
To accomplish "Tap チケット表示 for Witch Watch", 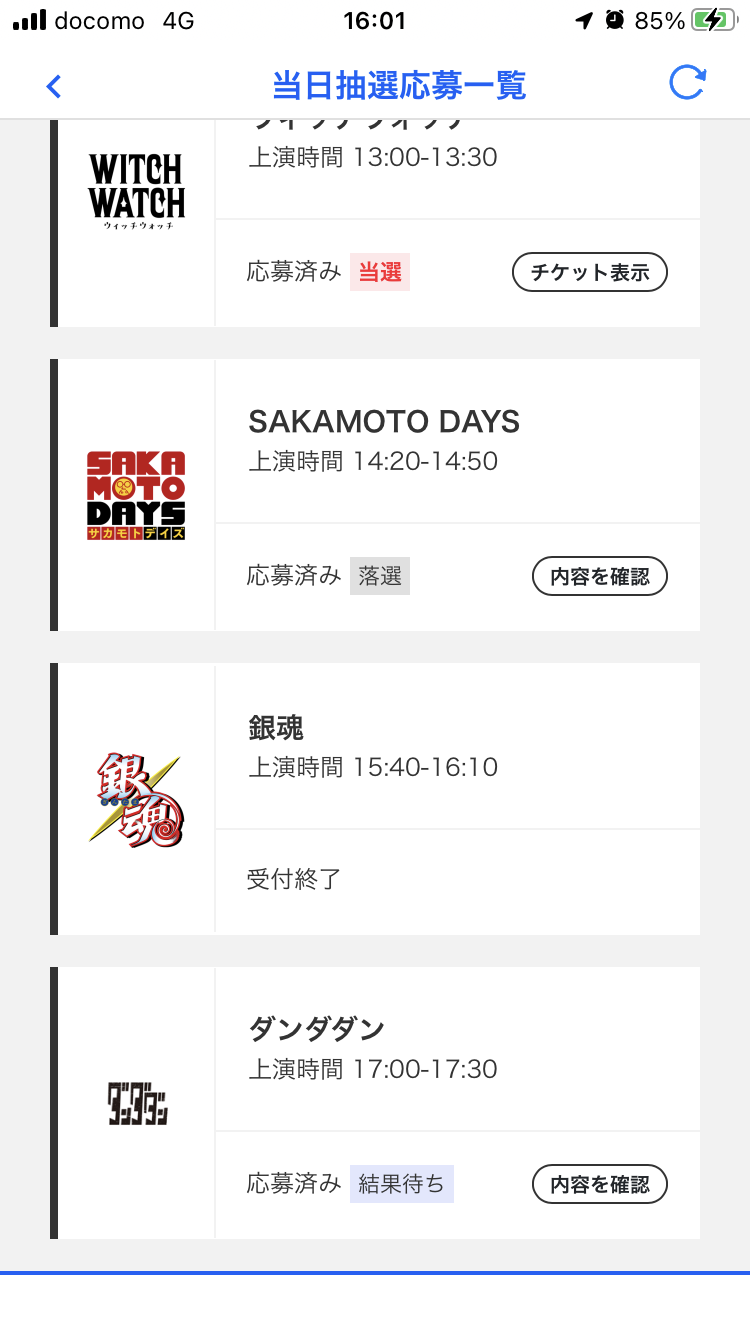I will point(589,272).
